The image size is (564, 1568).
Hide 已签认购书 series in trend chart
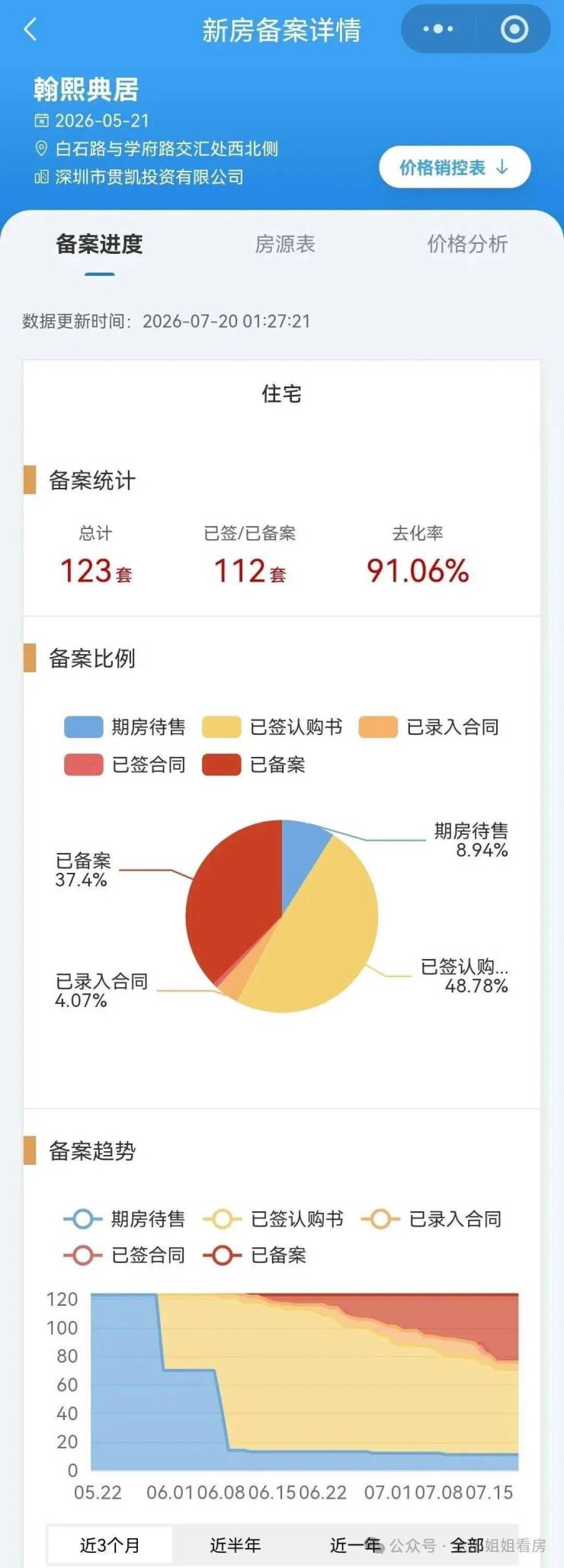(x=274, y=1219)
